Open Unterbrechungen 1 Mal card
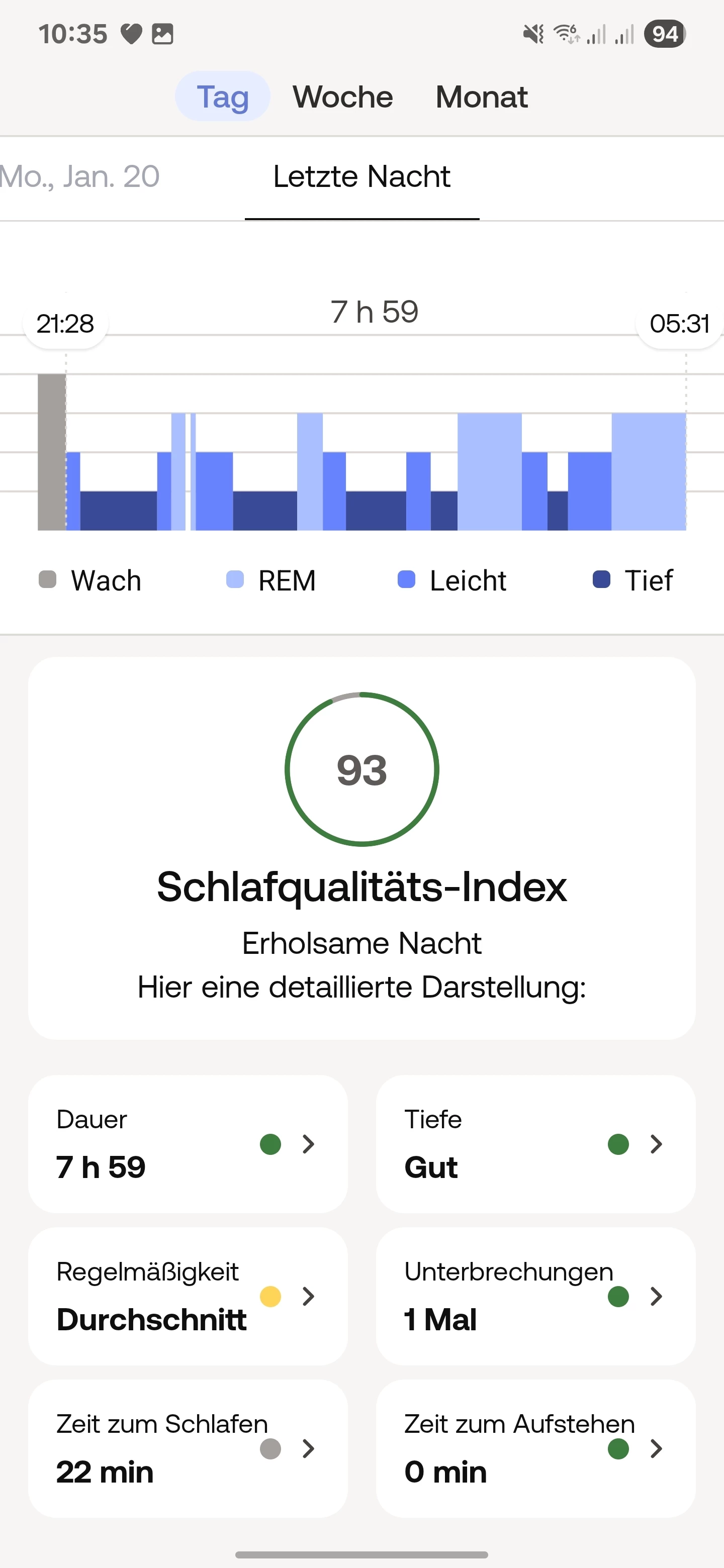724x1568 pixels. [535, 1296]
